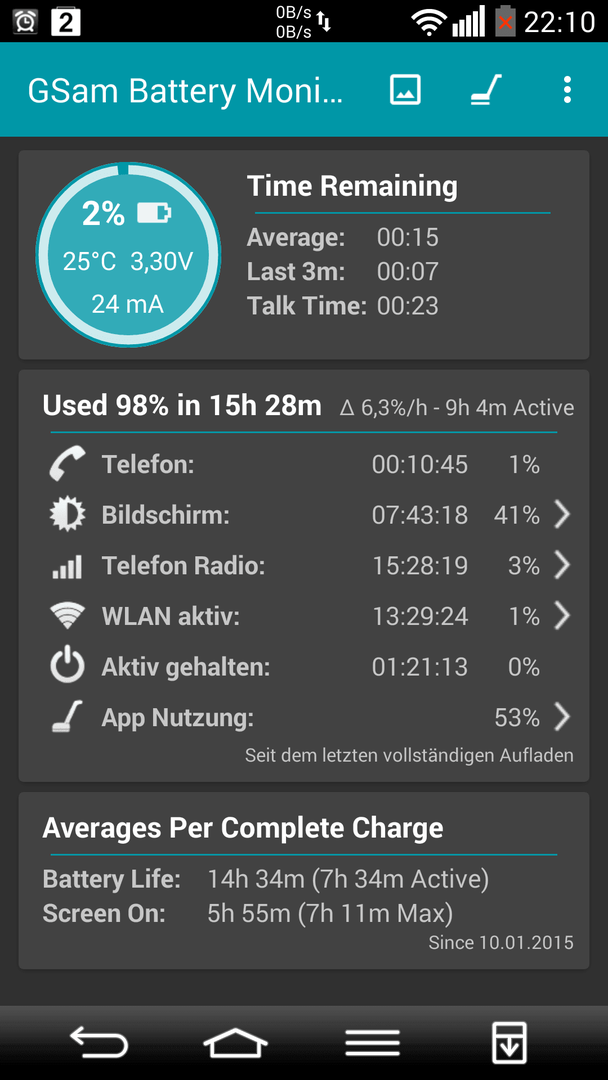The width and height of the screenshot is (608, 1080).
Task: Pull down notifications via navigation bar icon
Action: click(x=509, y=1043)
